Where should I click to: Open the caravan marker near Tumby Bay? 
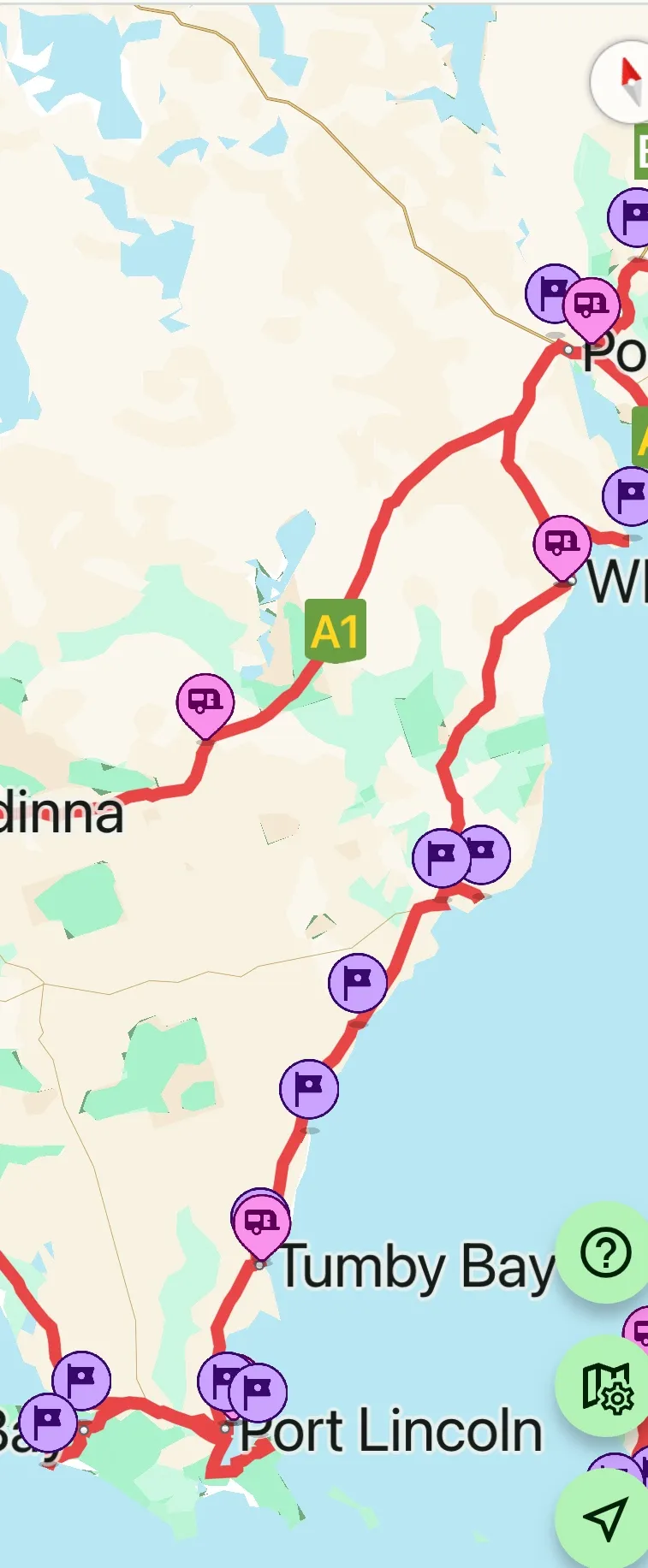coord(262,1222)
